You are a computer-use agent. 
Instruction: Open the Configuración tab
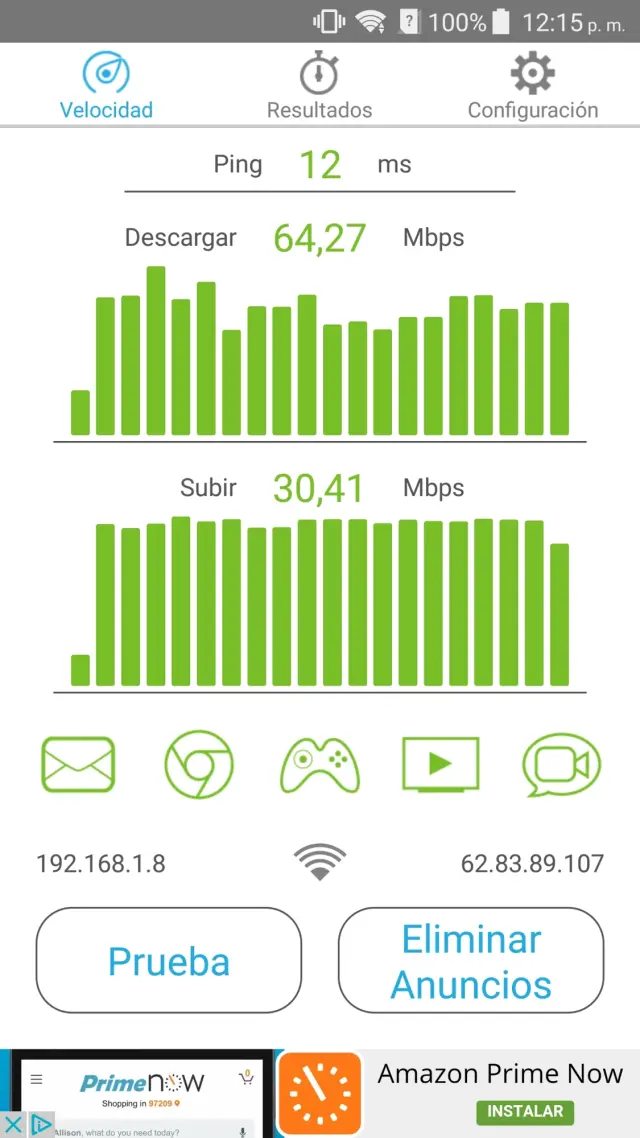pyautogui.click(x=532, y=87)
